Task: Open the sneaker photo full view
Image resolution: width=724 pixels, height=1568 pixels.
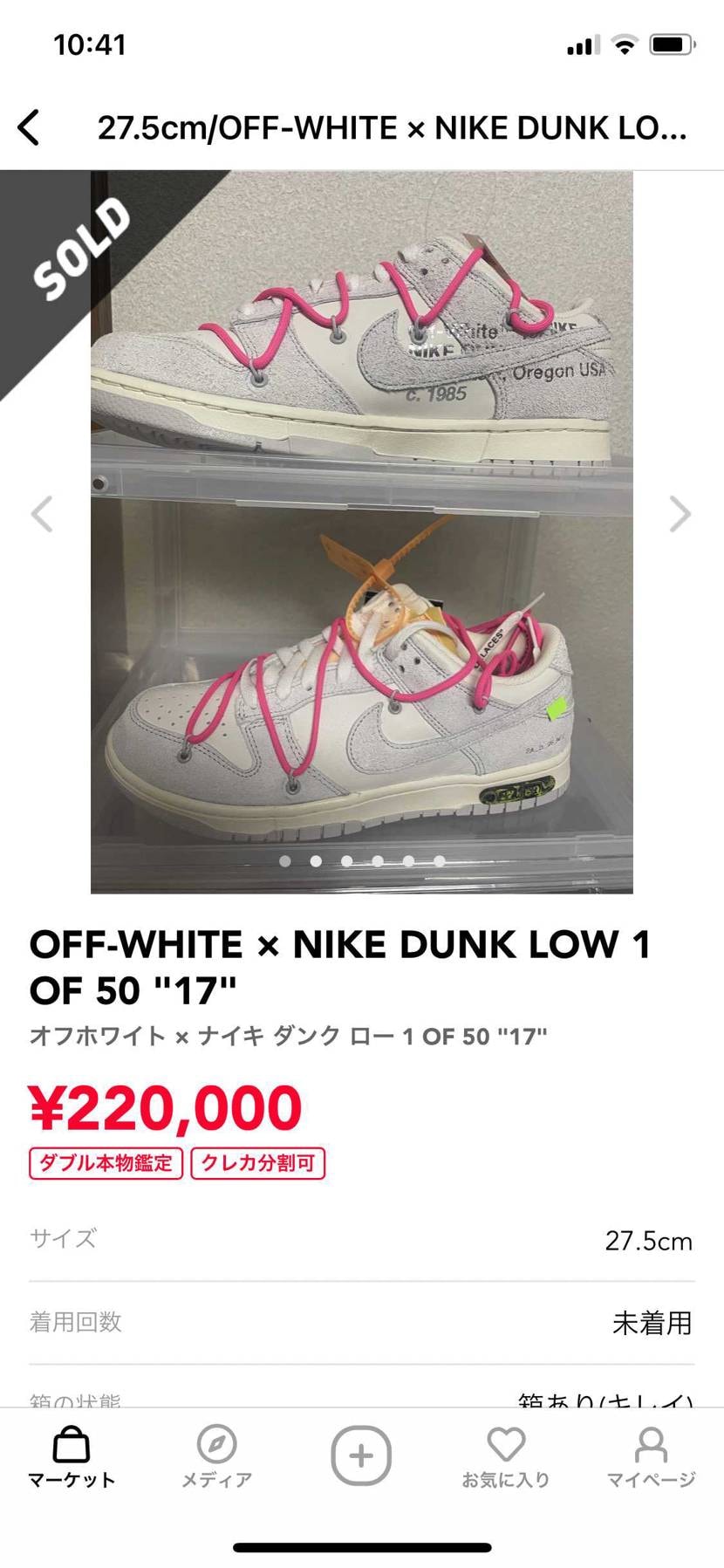Action: 361,531
